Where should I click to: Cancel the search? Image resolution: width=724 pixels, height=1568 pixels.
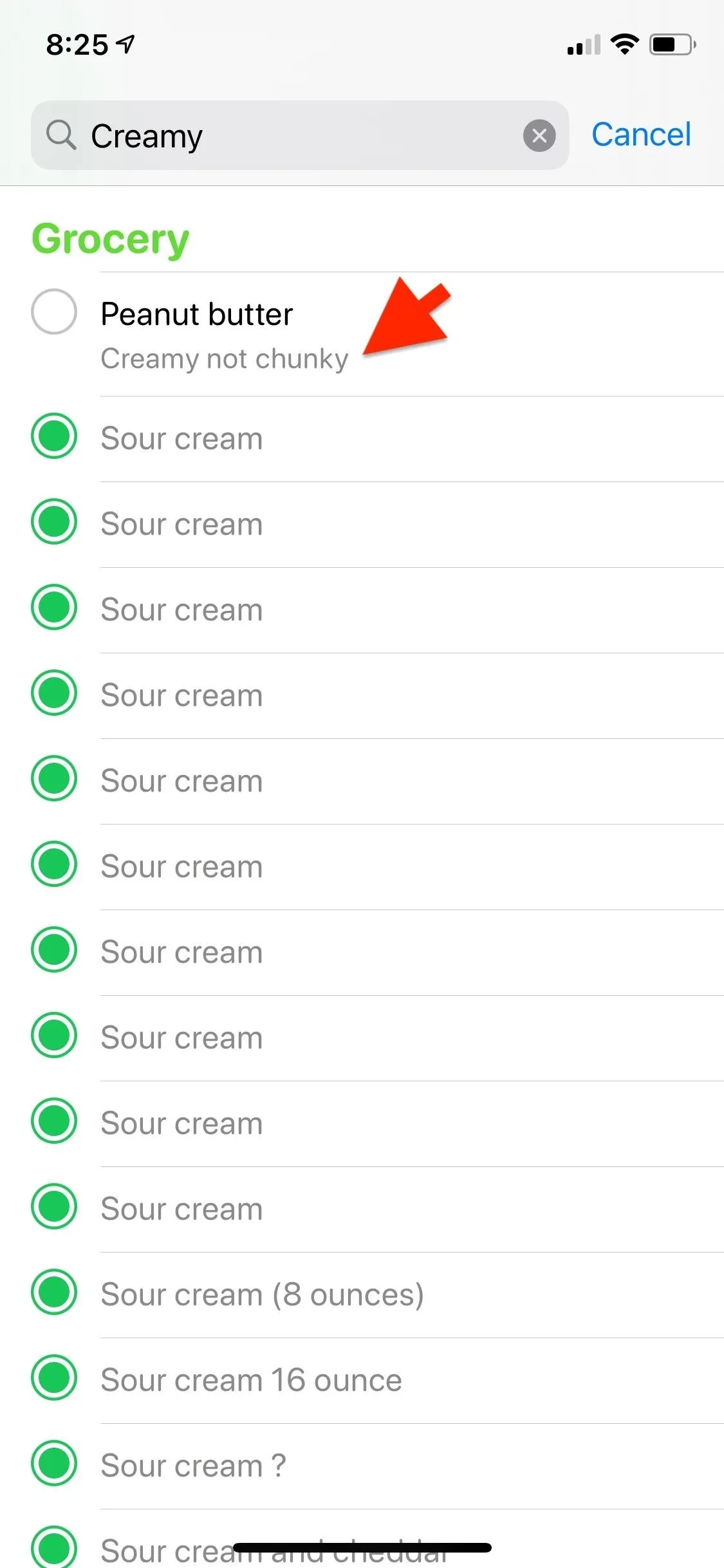click(x=641, y=135)
